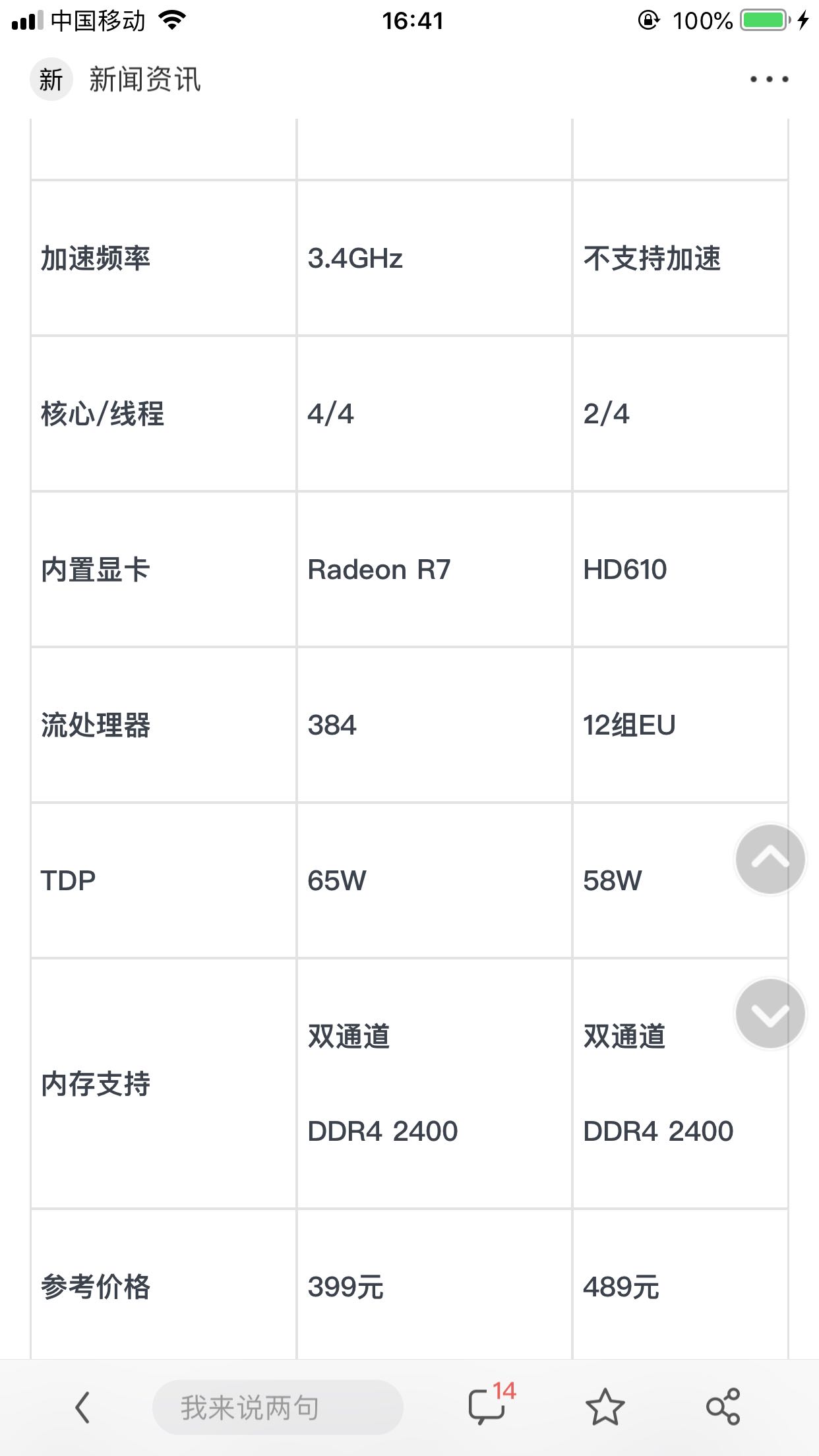Screen dimensions: 819x1456
Task: Tap the 新闻资讯 account header
Action: pos(116,80)
